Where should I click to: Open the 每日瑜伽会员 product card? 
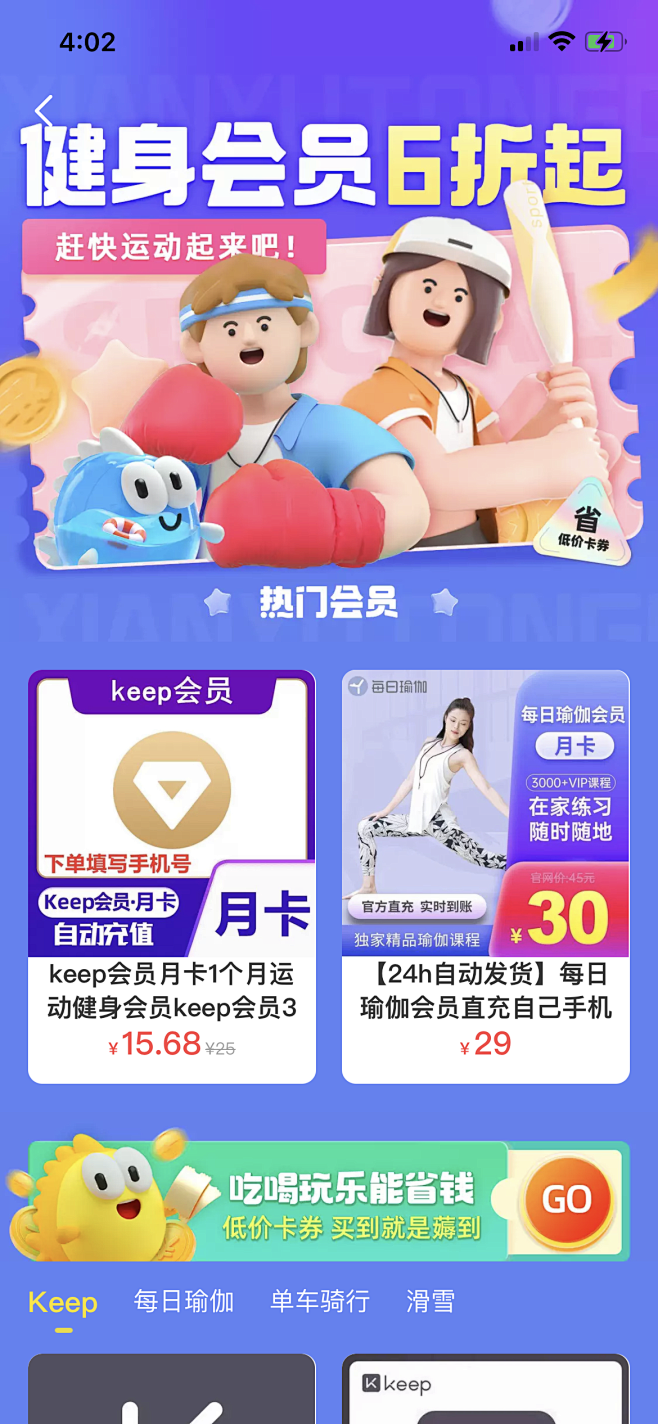coord(486,876)
